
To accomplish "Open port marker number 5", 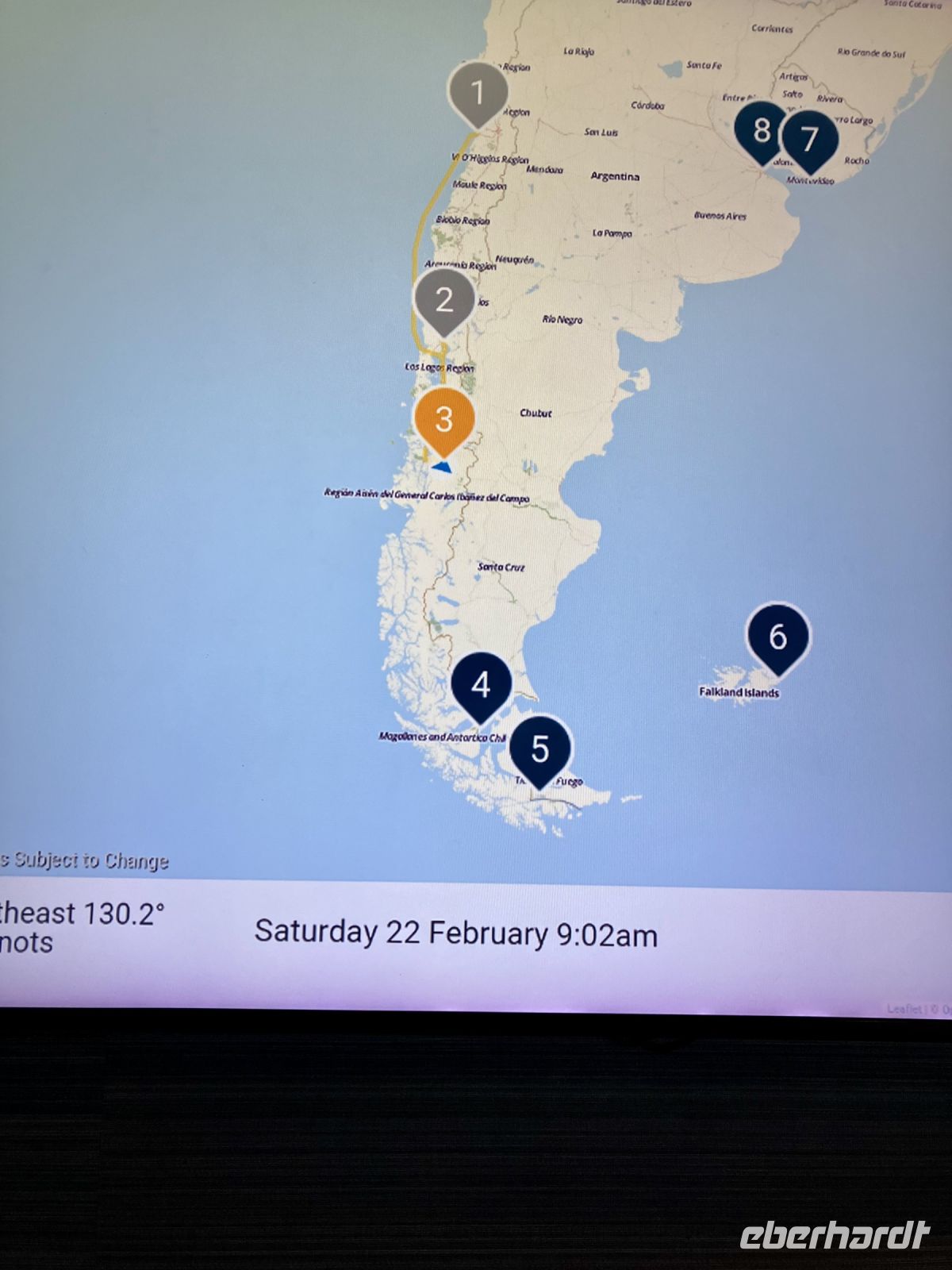I will pos(539,747).
